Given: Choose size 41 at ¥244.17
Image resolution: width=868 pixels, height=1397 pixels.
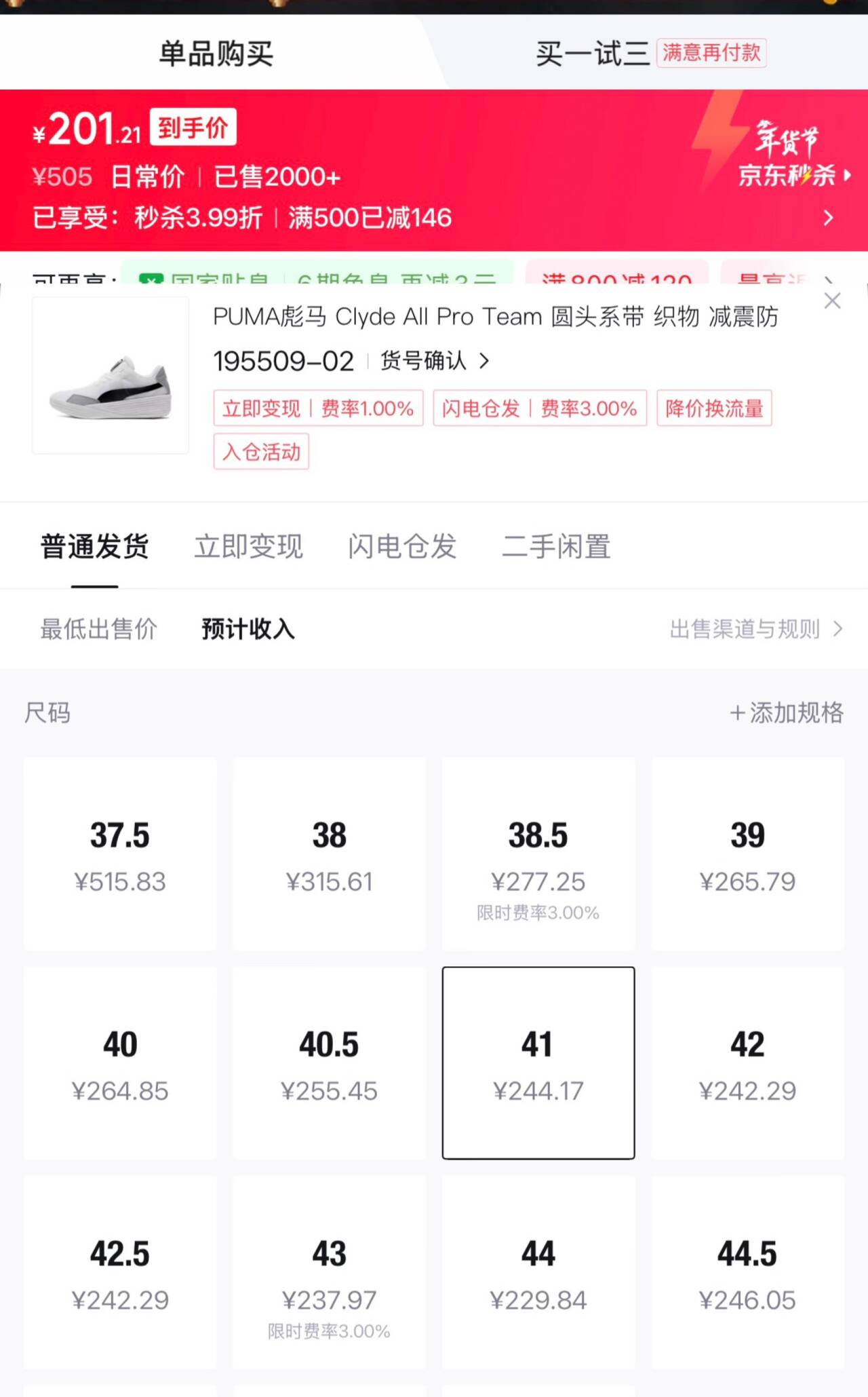Looking at the screenshot, I should click(538, 1063).
